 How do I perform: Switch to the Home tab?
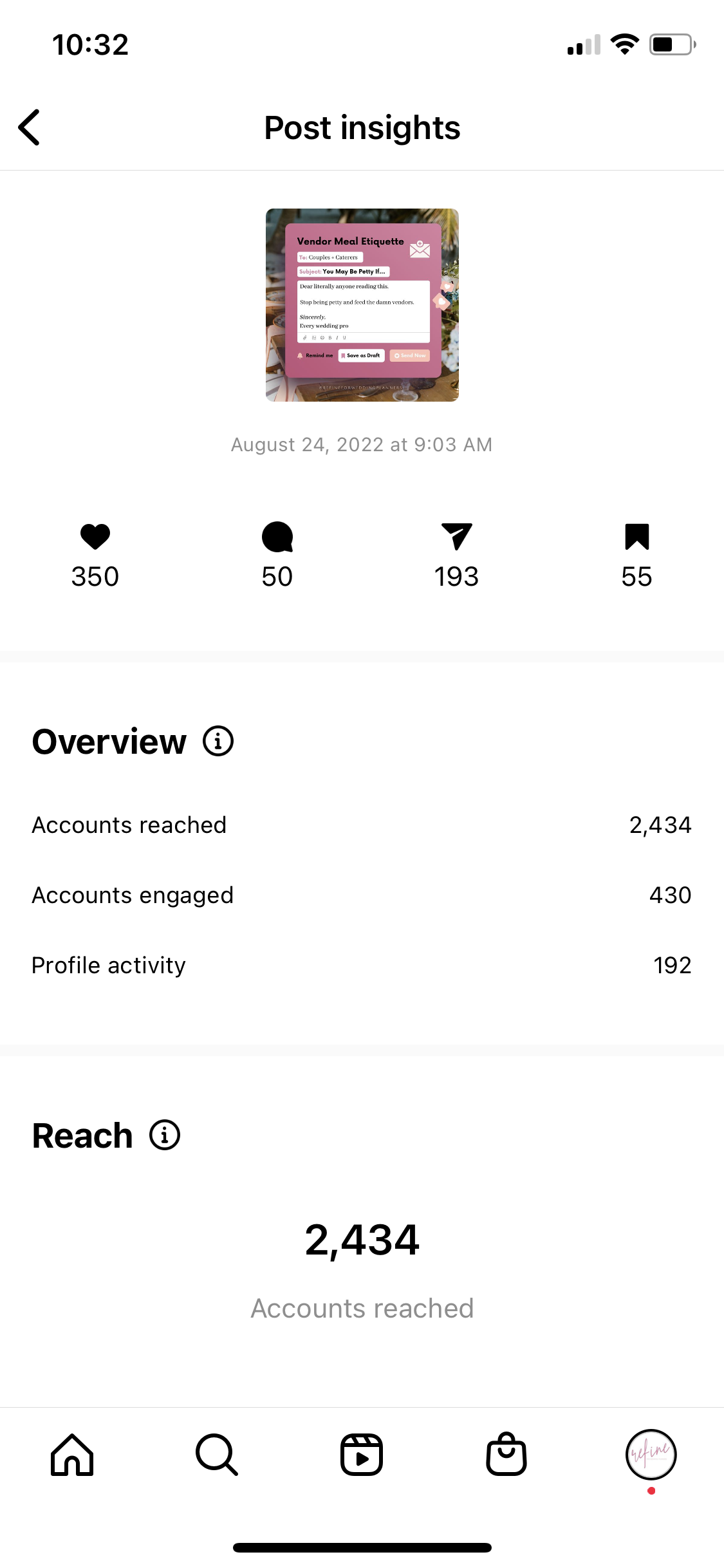click(72, 1455)
